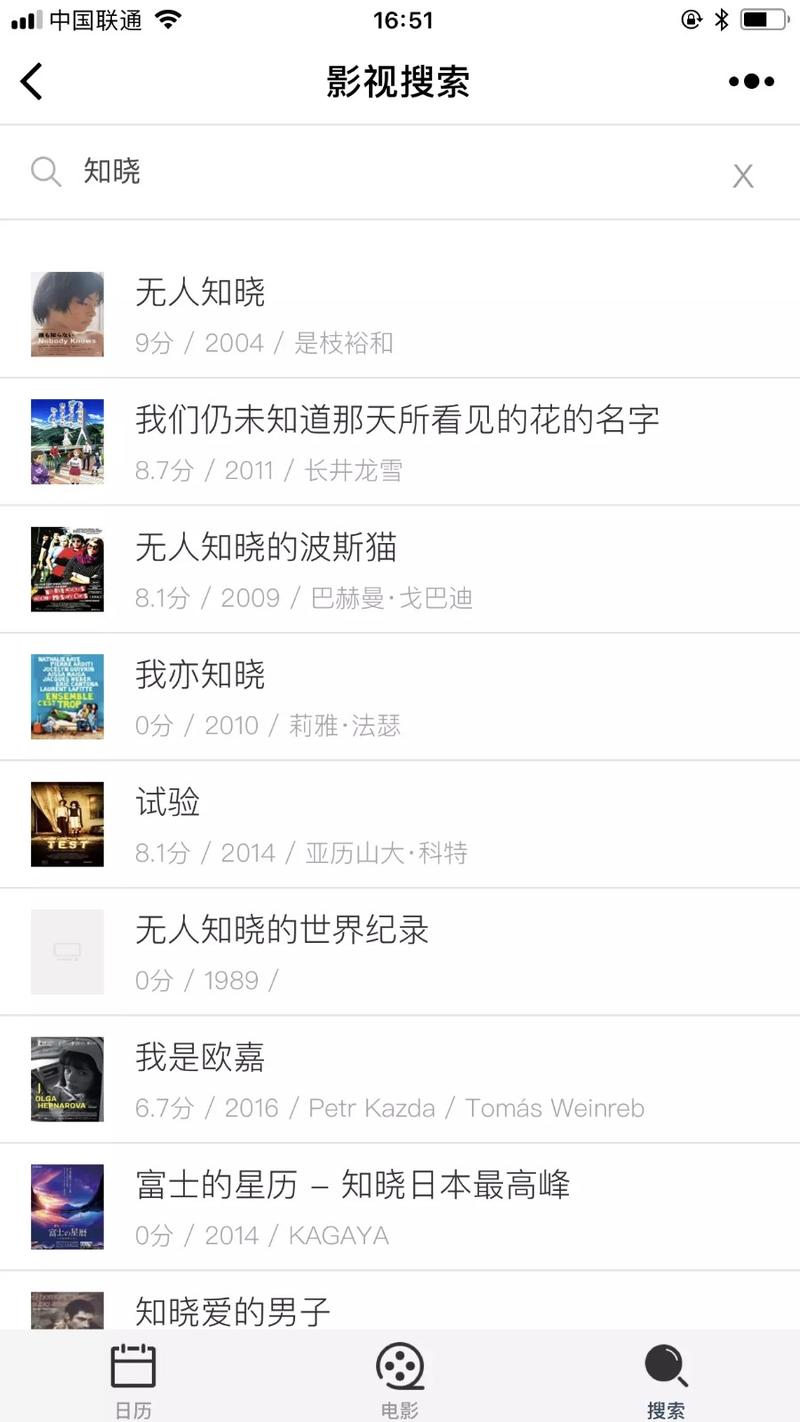Open 我们仍未知道那天所看见的花的名字
Viewport: 800px width, 1422px height.
400,442
